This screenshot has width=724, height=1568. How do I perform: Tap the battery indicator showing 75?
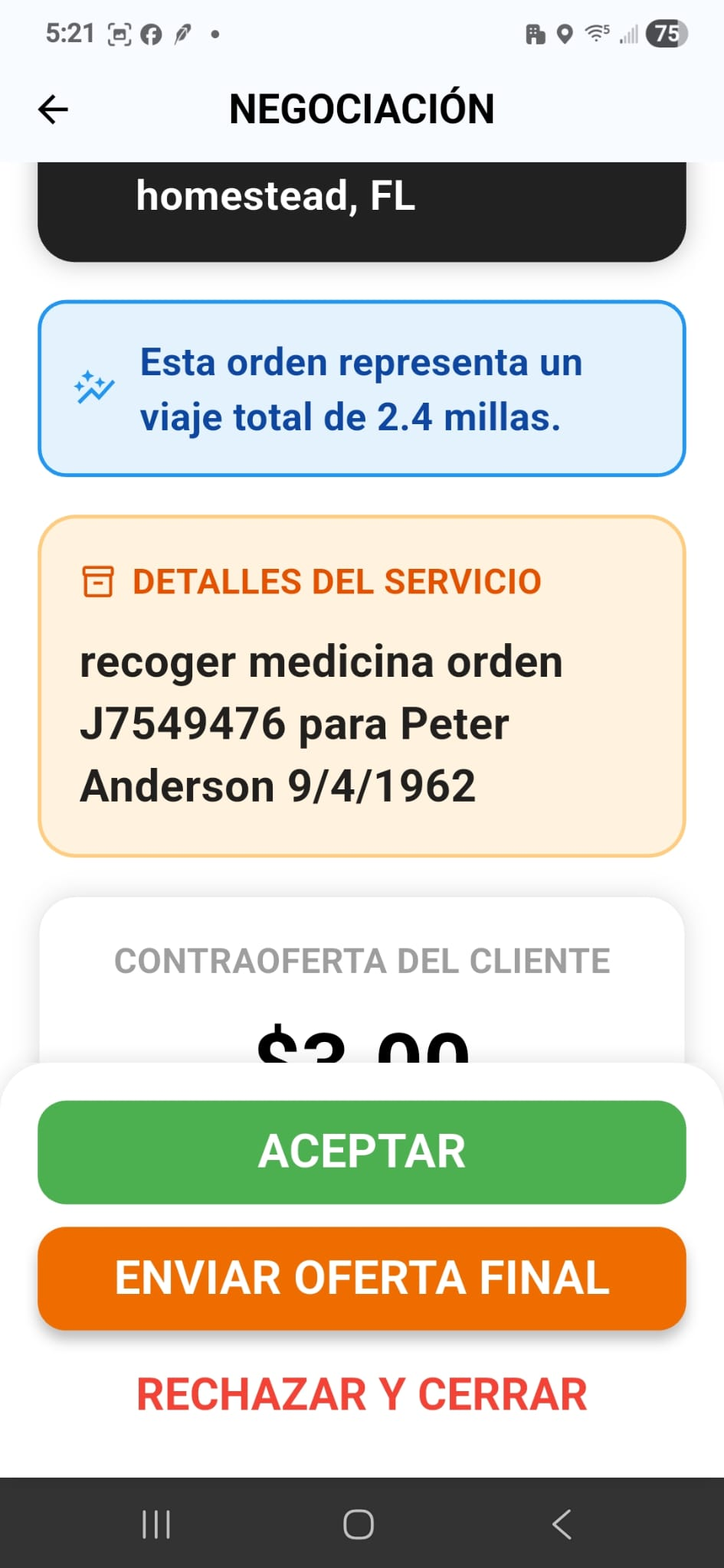point(666,32)
